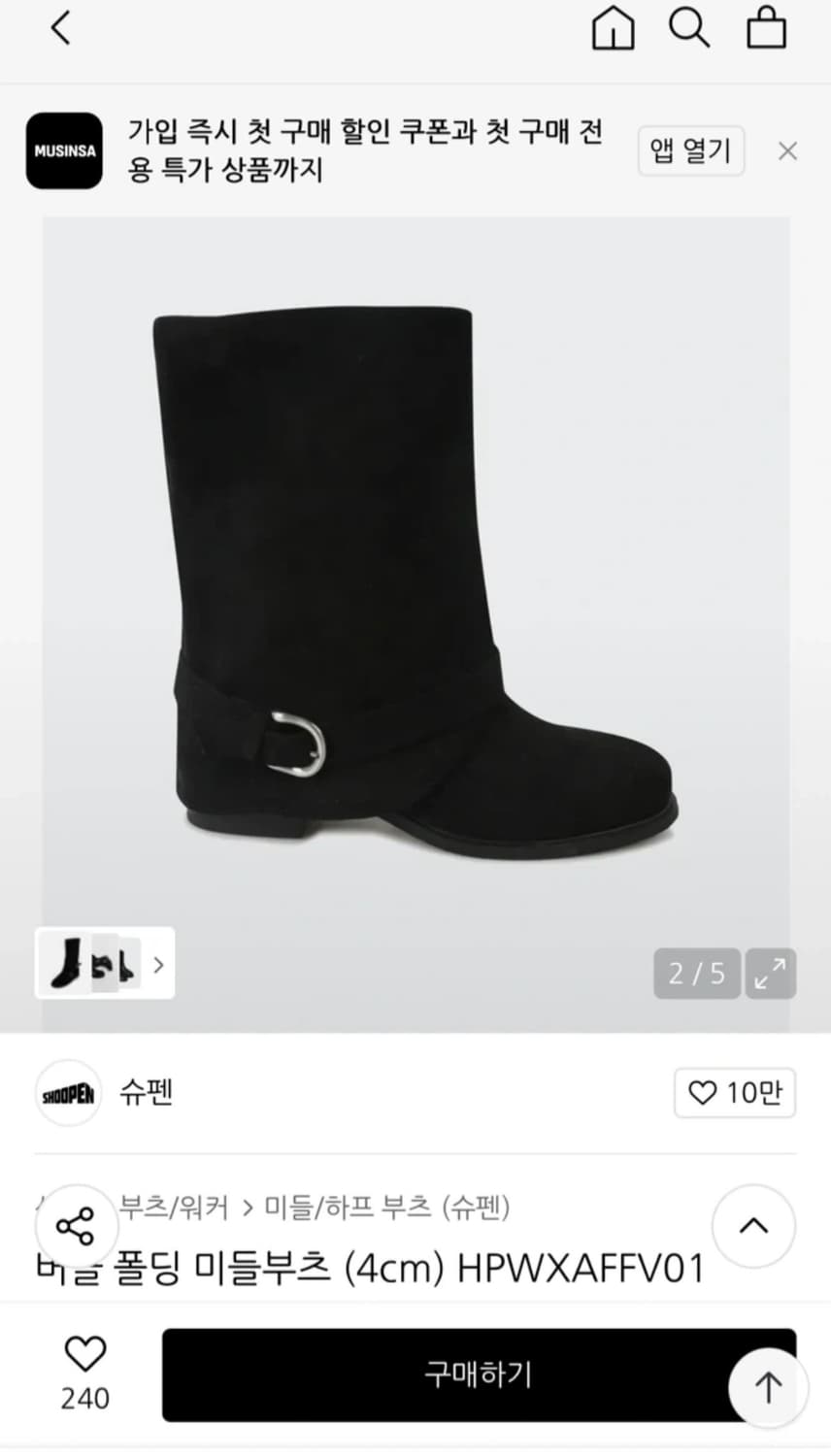Click the 2/5 image page indicator
This screenshot has height=1456, width=831.
point(696,973)
